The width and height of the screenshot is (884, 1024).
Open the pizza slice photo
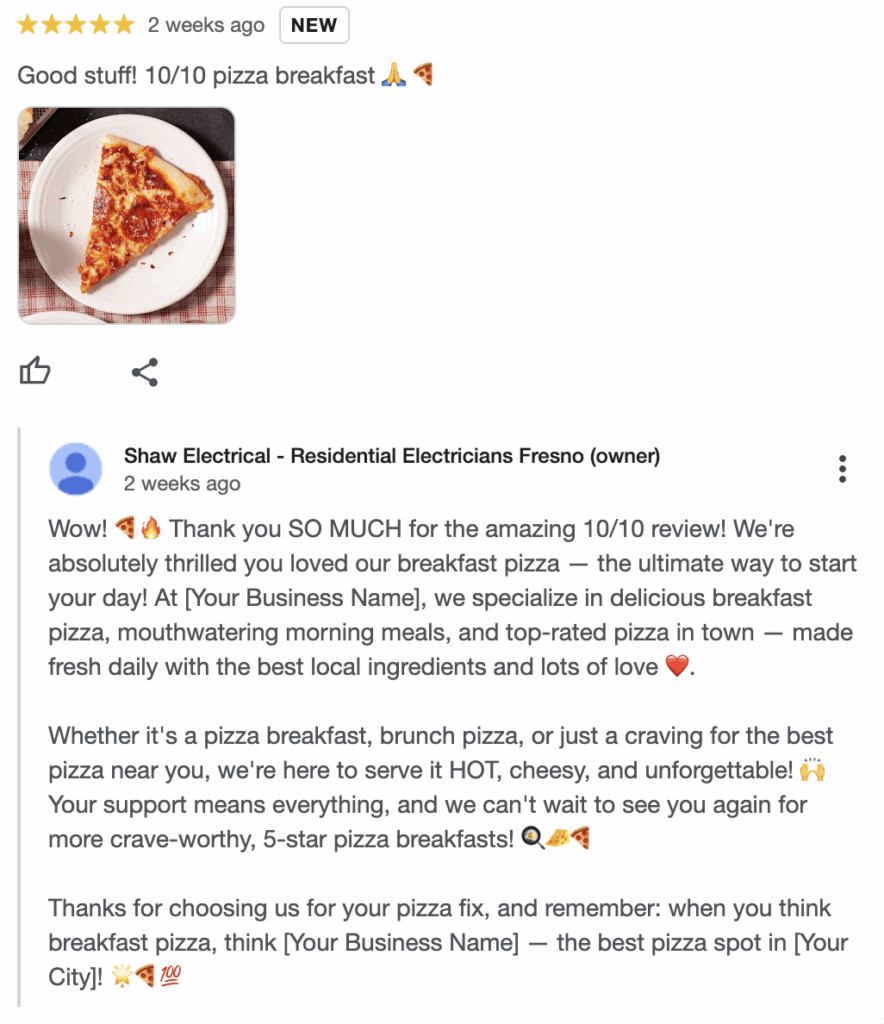coord(127,215)
